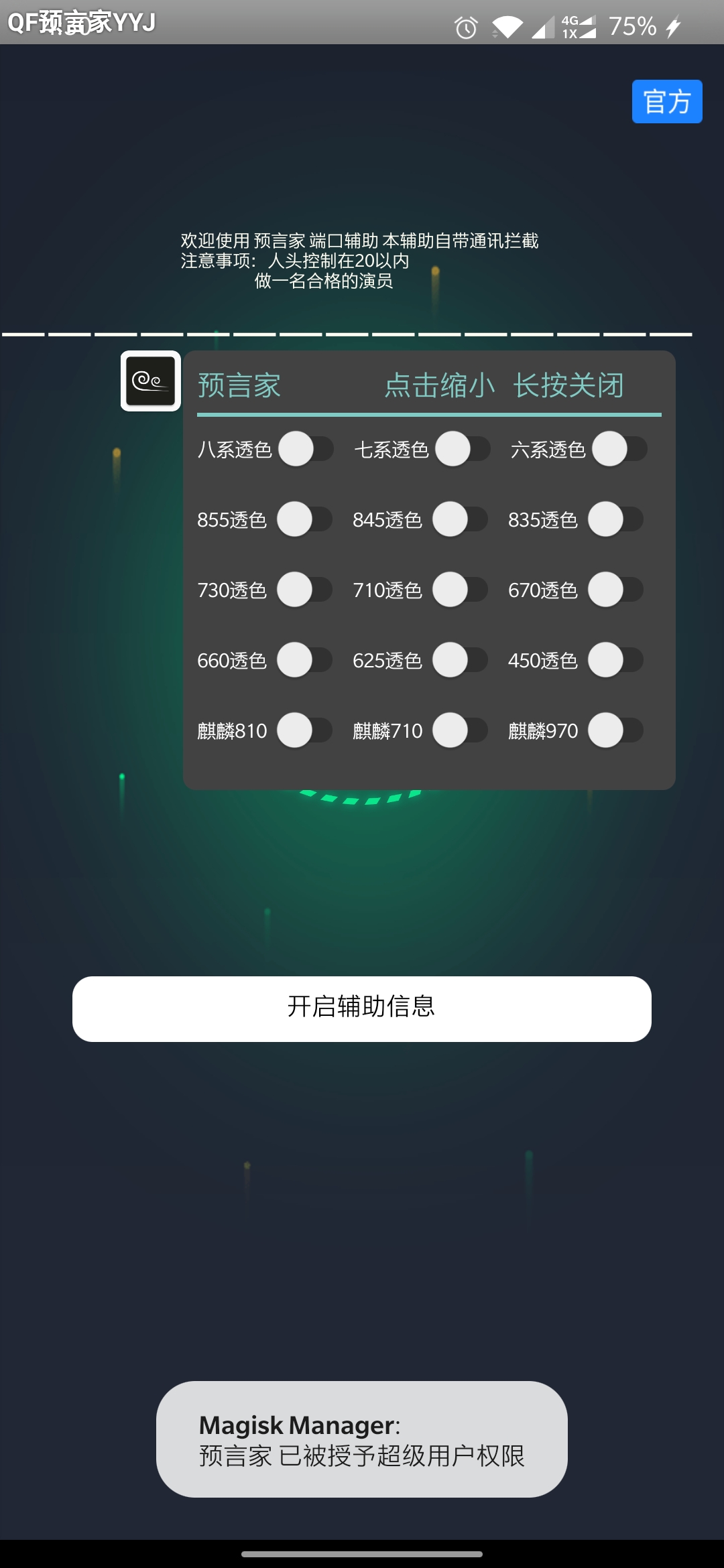Switch on 835透色
The image size is (724, 1568).
615,519
